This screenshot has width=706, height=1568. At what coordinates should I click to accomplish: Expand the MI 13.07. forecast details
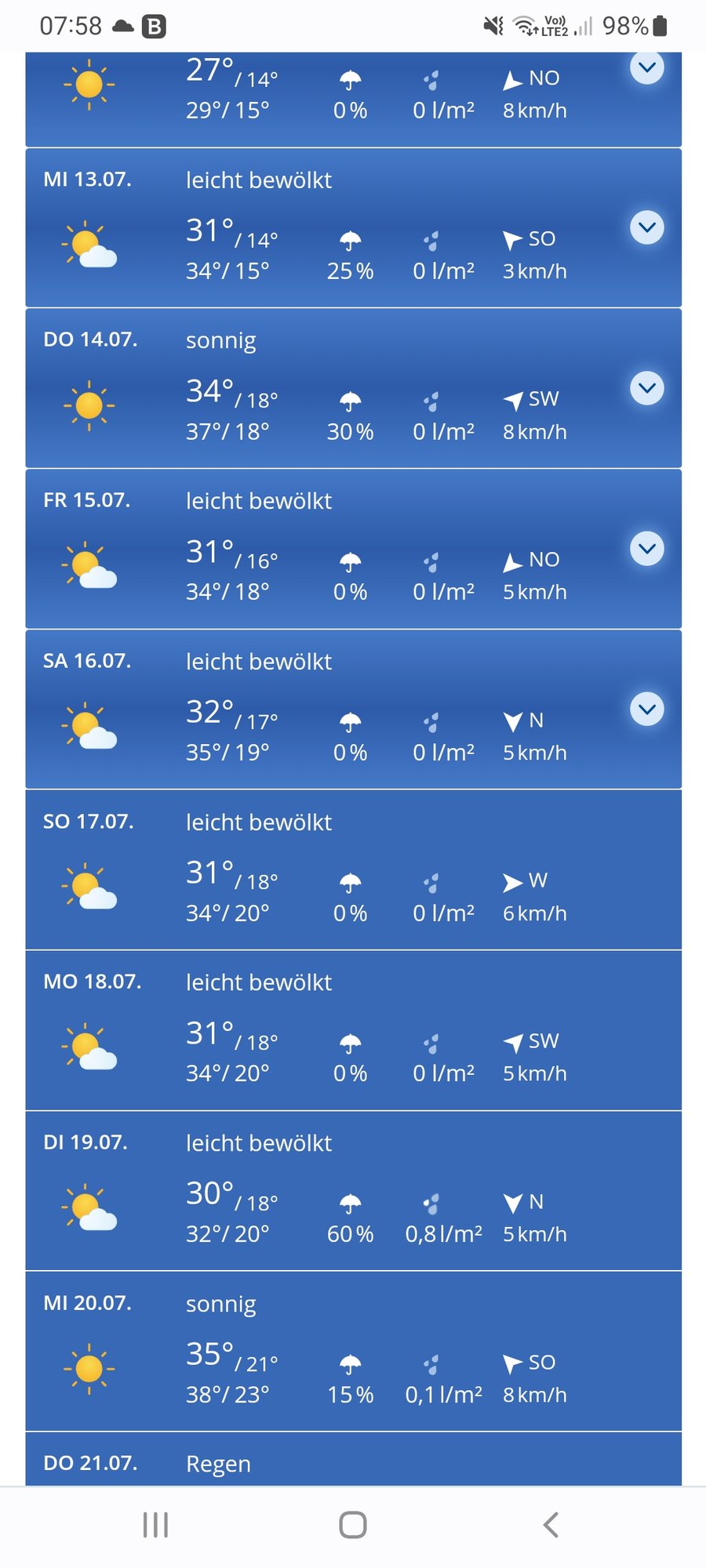tap(647, 227)
